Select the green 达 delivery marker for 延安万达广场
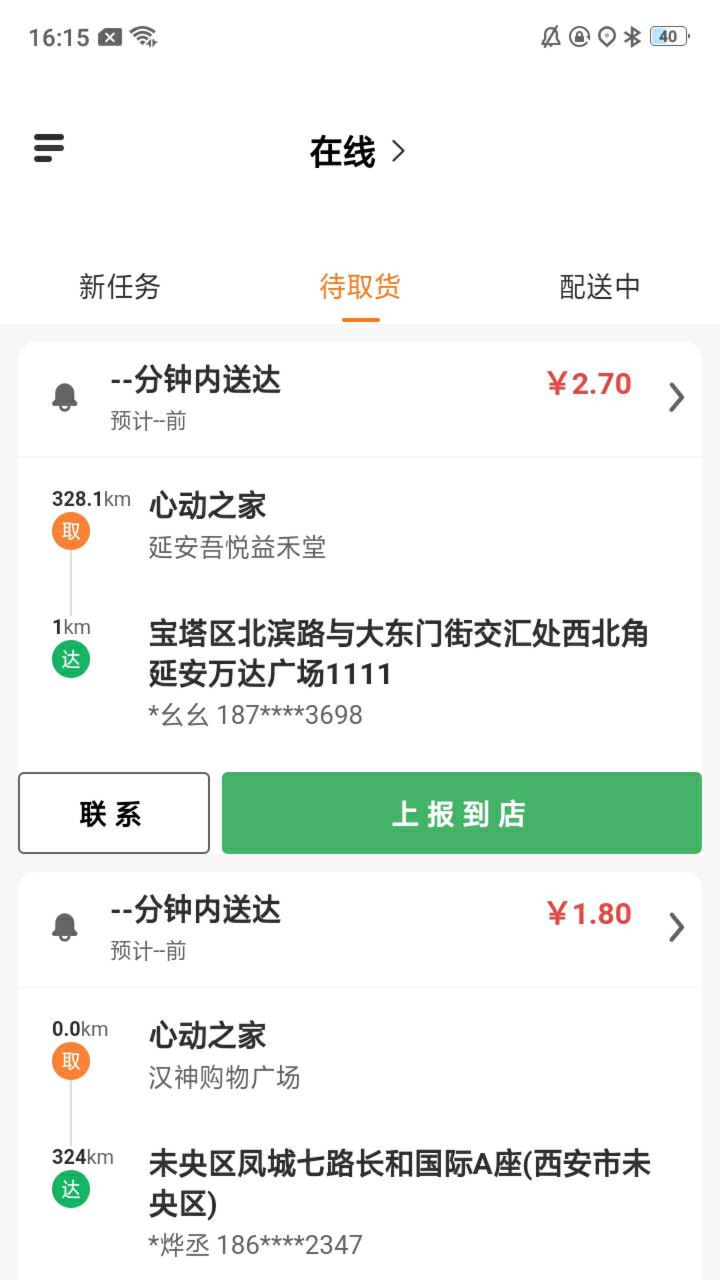The image size is (720, 1280). tap(70, 659)
